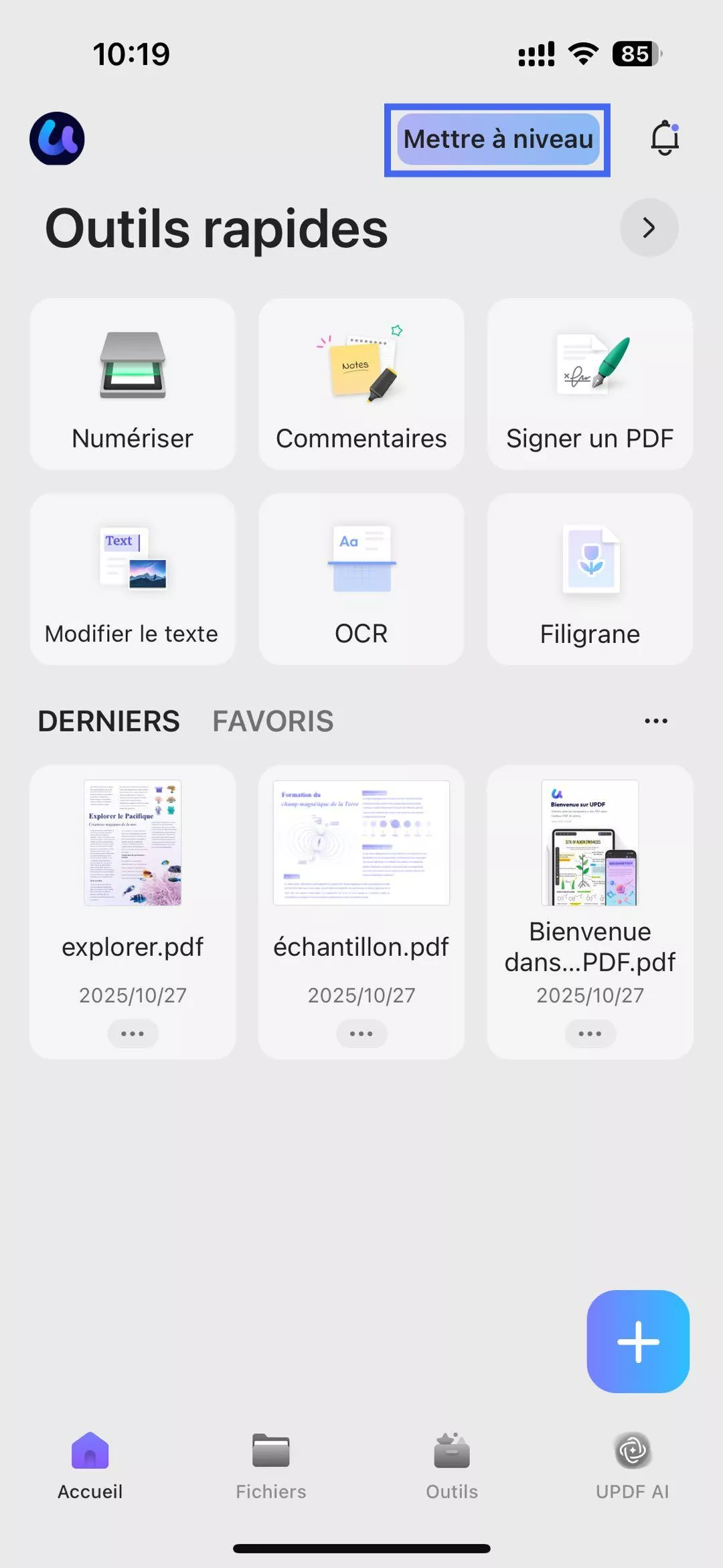Open explorer.pdf
This screenshot has width=723, height=1568.
[133, 871]
